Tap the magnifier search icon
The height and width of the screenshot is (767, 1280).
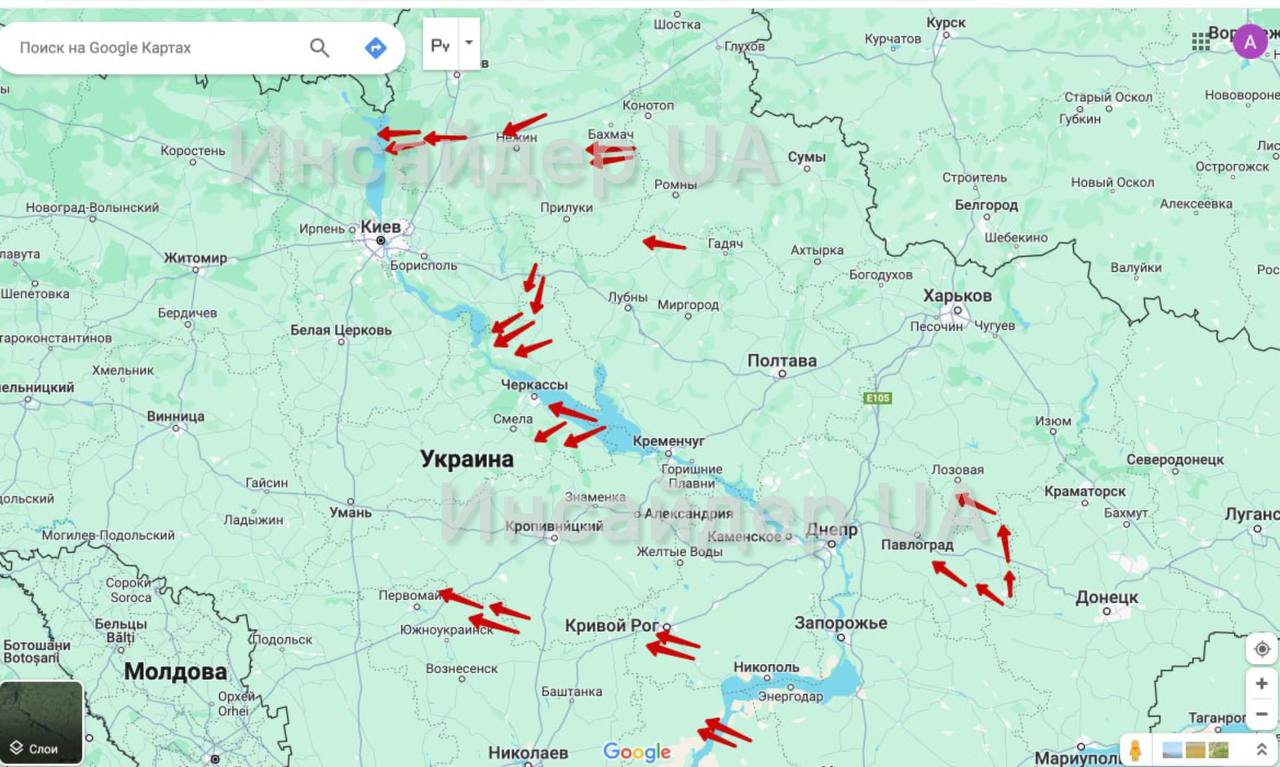[x=319, y=47]
